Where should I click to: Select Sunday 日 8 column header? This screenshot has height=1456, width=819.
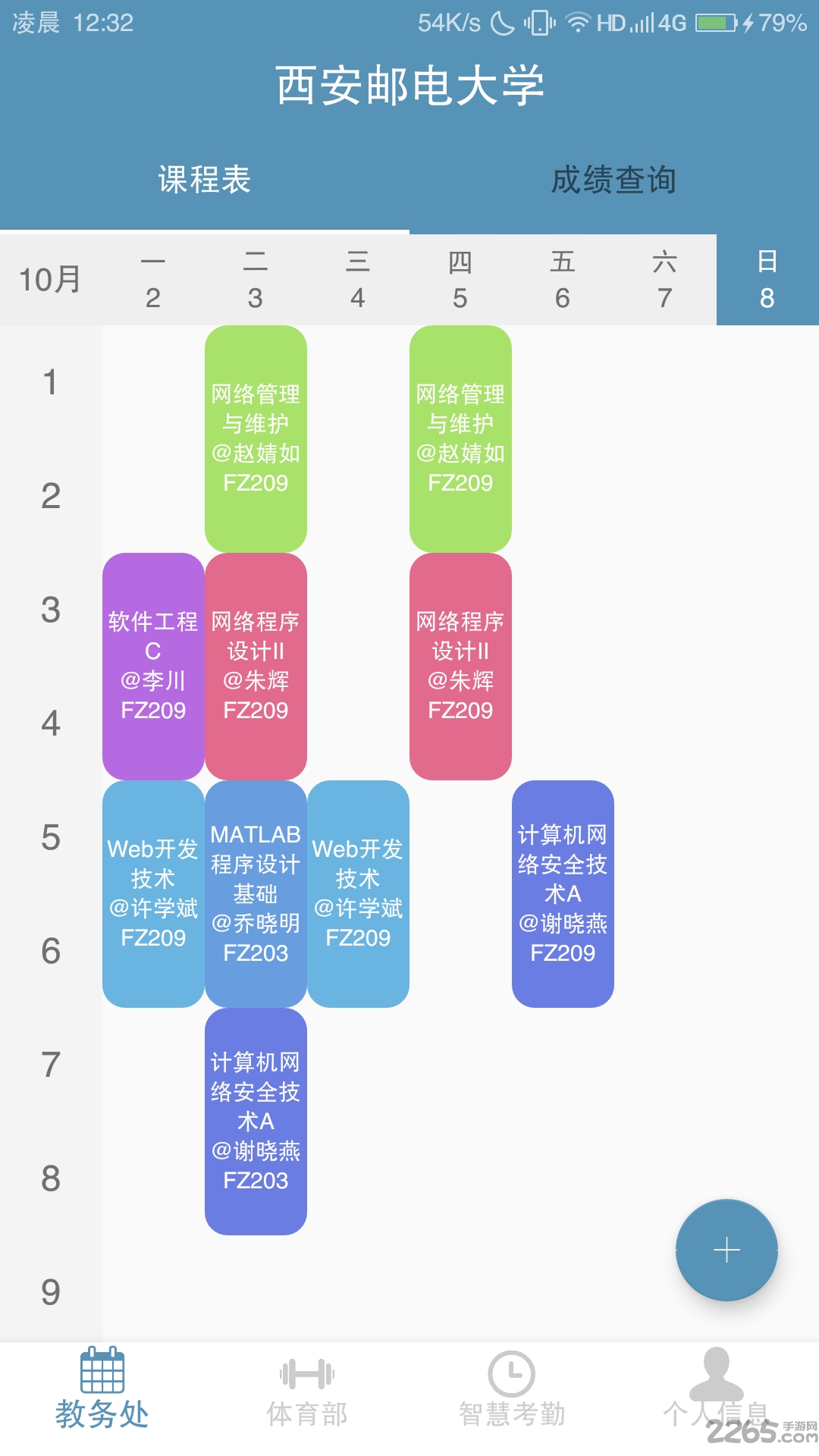(x=767, y=279)
